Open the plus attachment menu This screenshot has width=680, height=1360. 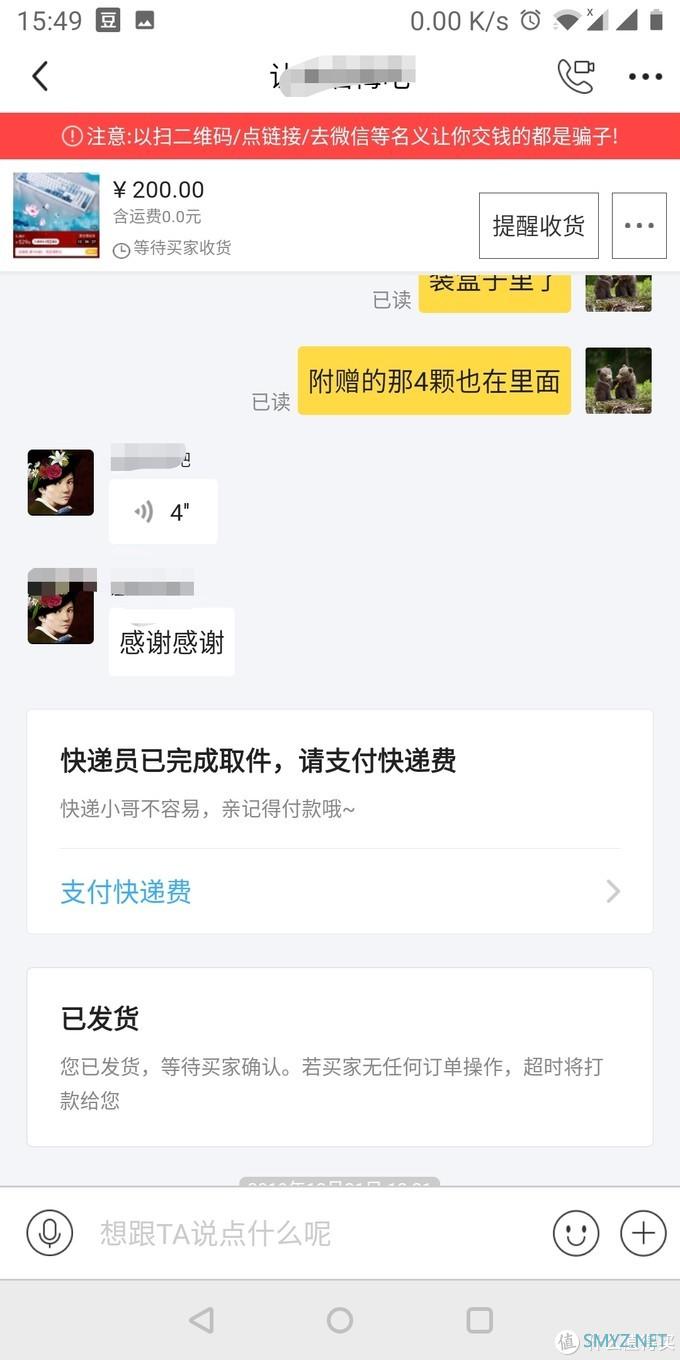[643, 1233]
